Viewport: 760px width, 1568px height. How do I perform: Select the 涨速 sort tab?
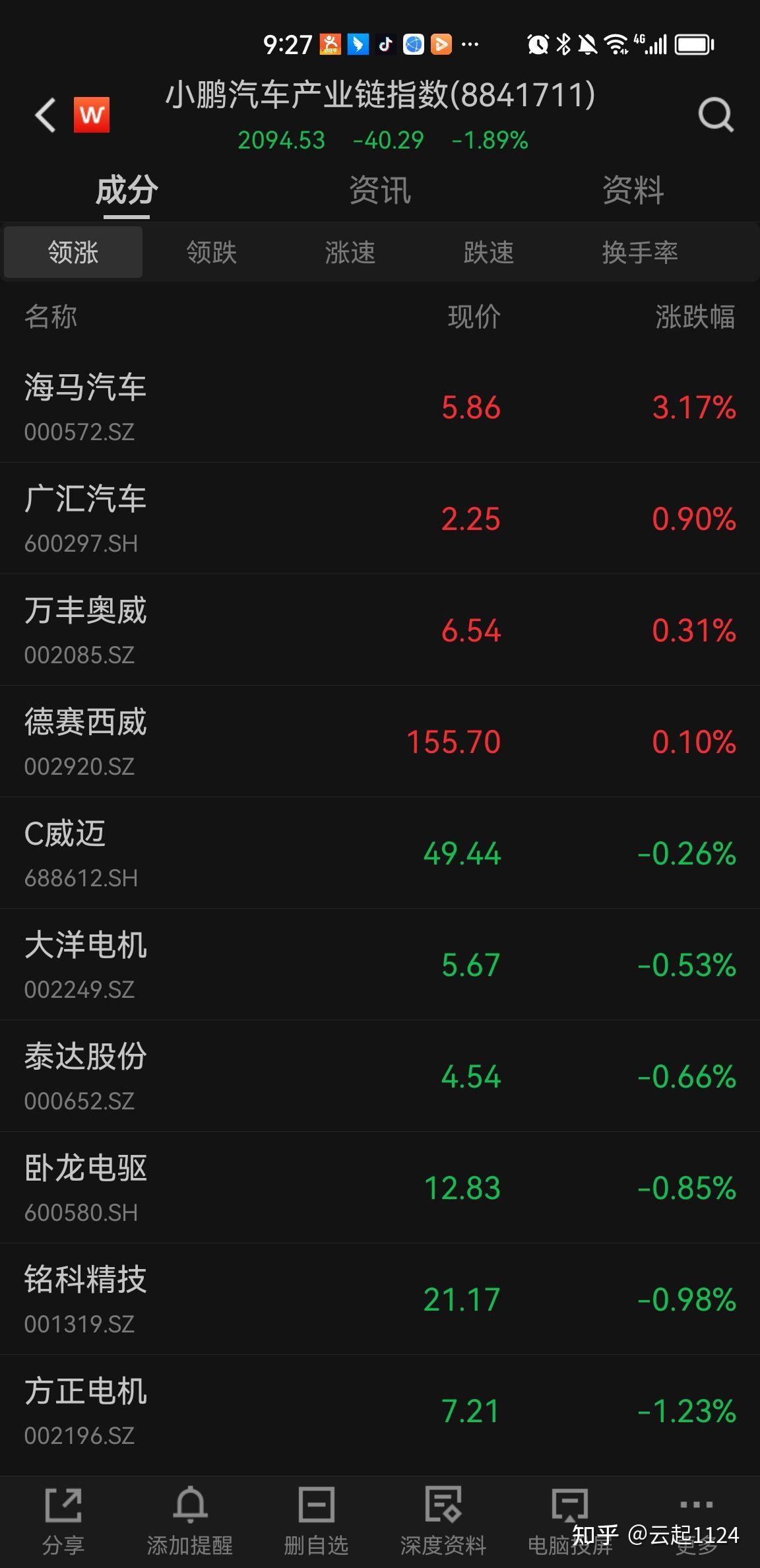[x=350, y=252]
